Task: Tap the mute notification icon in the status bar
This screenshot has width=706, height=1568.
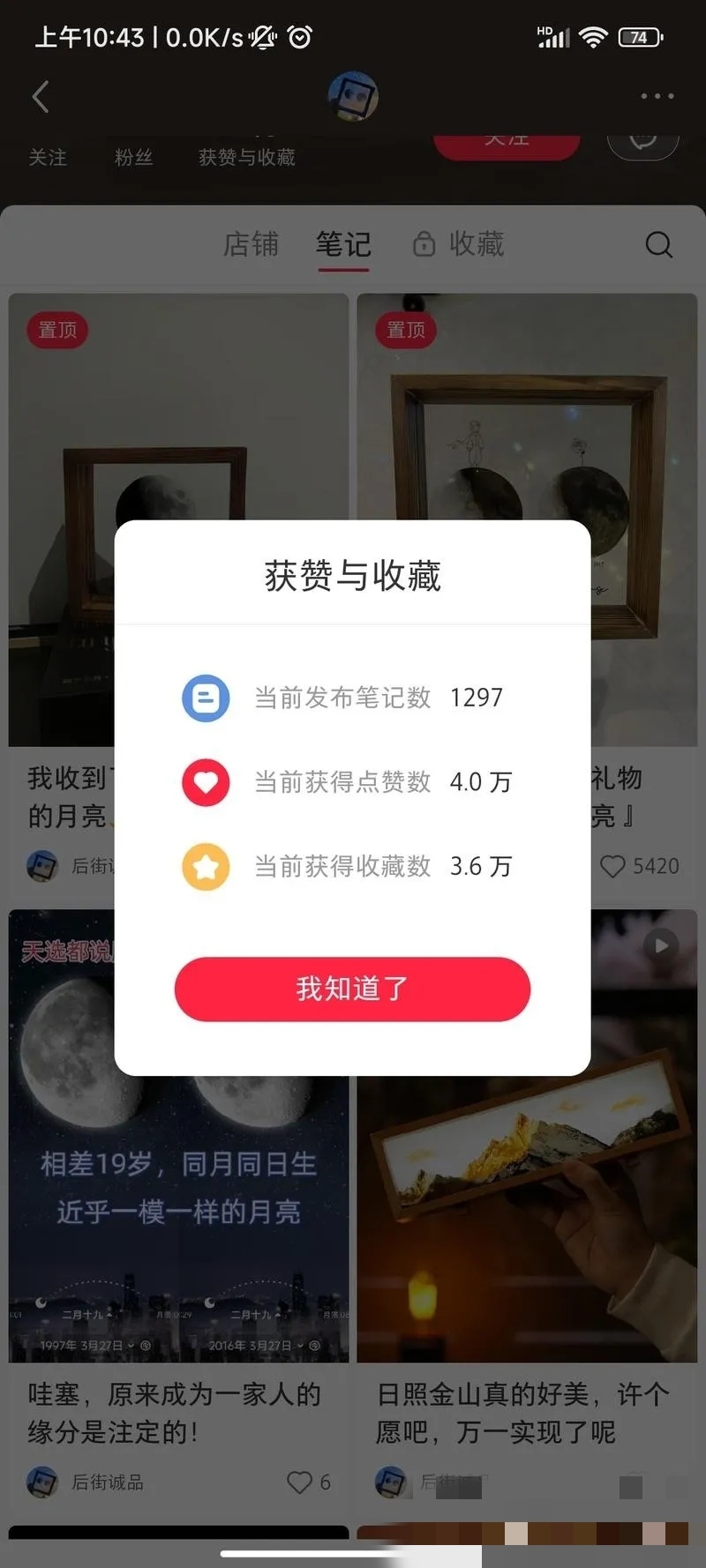Action: coord(263,37)
